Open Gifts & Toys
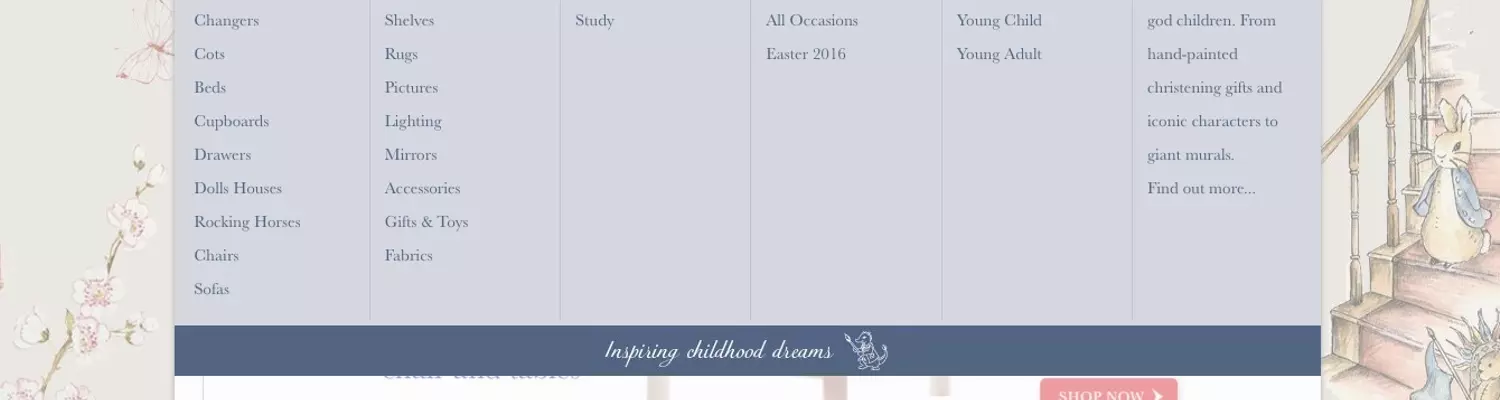 (426, 222)
